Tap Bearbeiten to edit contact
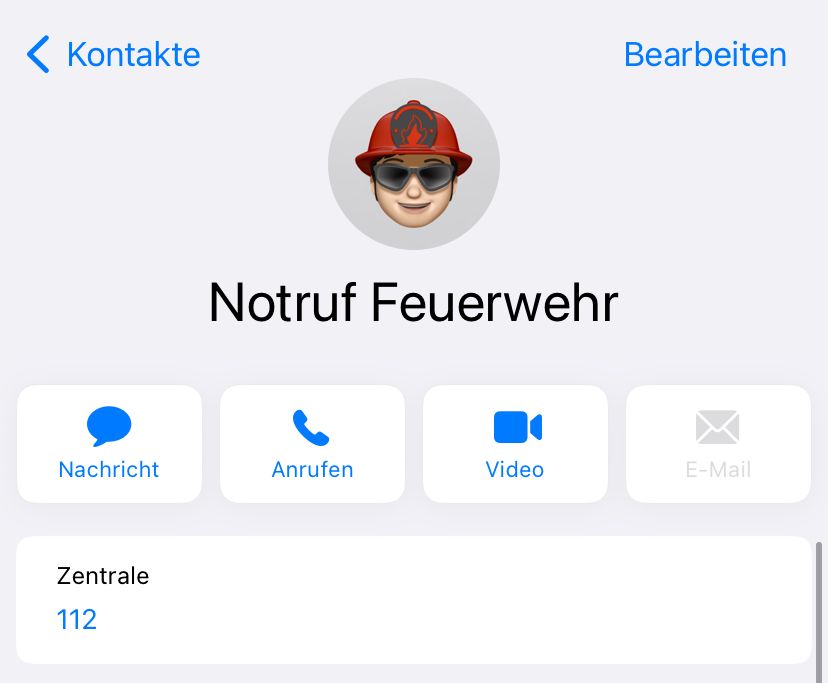Image resolution: width=828 pixels, height=683 pixels. coord(705,54)
